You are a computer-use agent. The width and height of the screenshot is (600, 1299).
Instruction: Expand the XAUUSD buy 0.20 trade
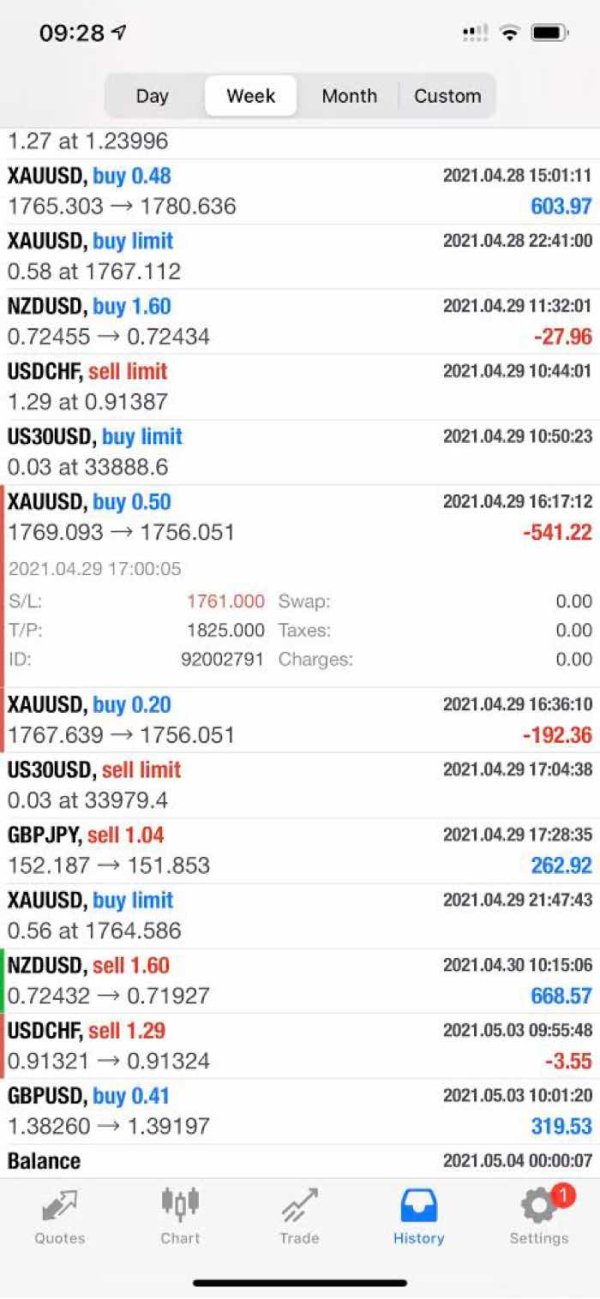click(300, 720)
